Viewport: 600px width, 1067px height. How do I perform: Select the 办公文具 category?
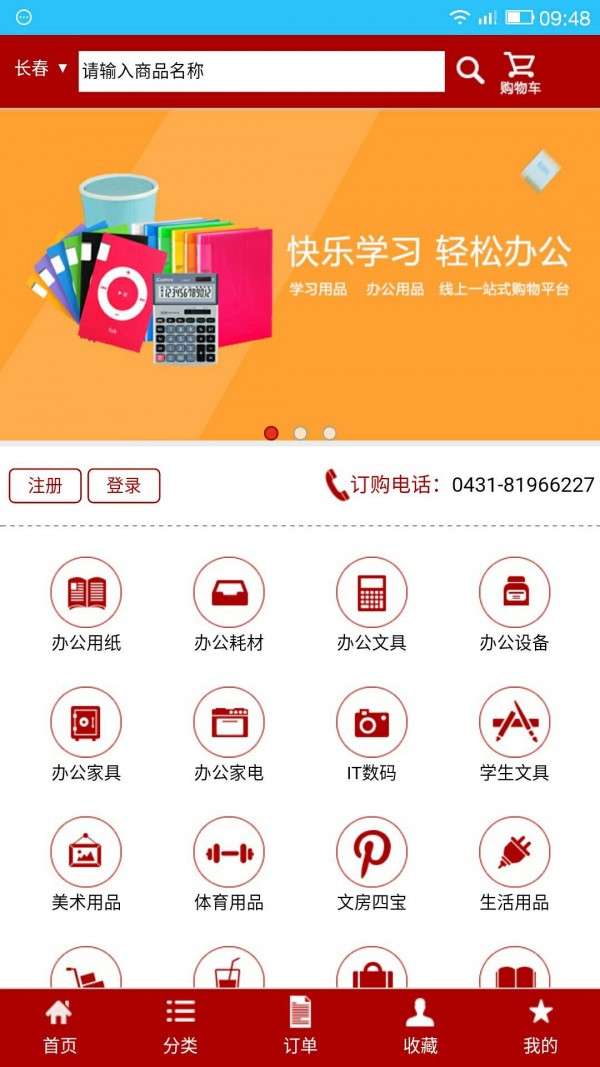tap(372, 604)
